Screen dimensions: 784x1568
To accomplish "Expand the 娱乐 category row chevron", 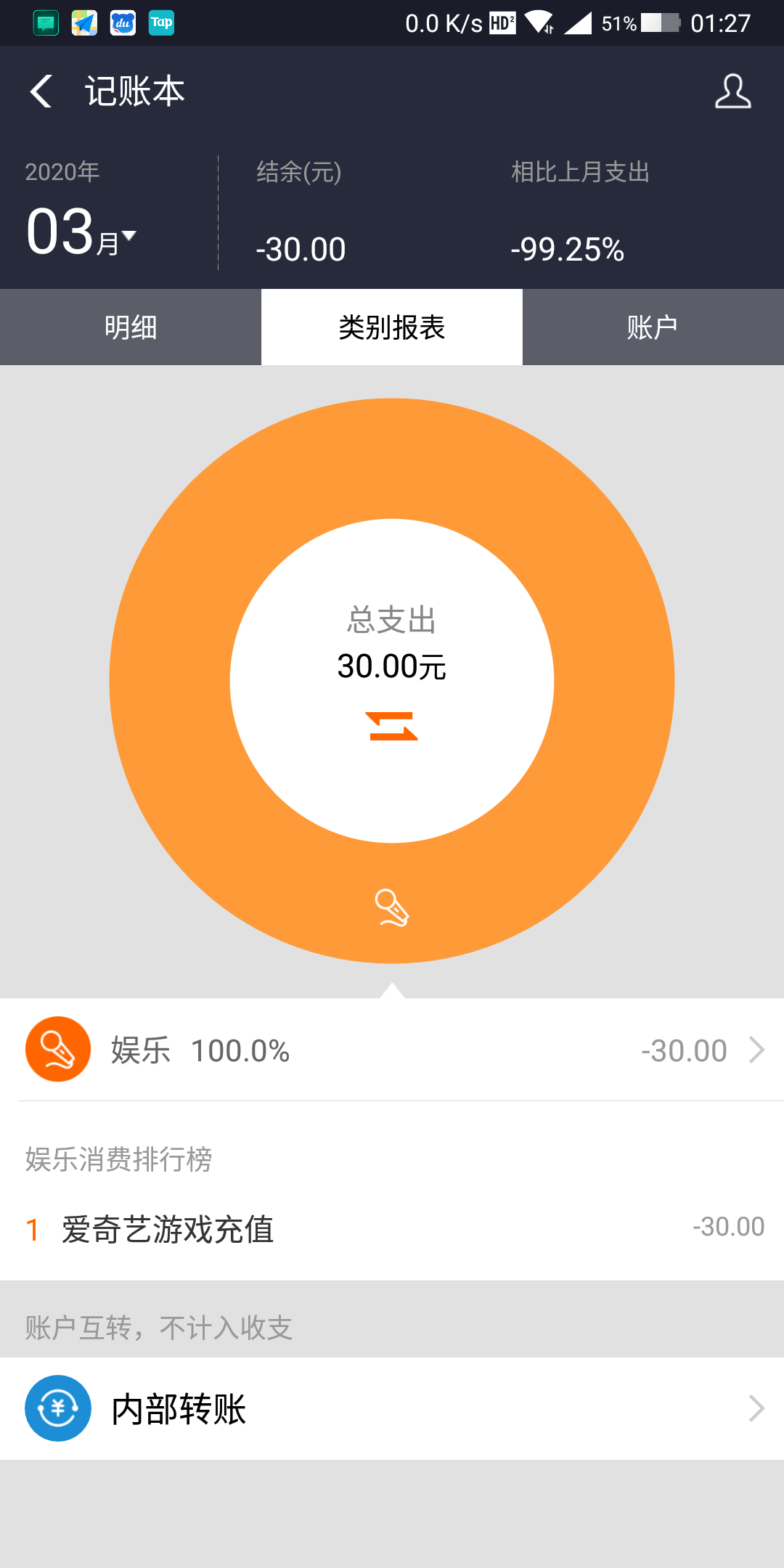I will pyautogui.click(x=758, y=1049).
